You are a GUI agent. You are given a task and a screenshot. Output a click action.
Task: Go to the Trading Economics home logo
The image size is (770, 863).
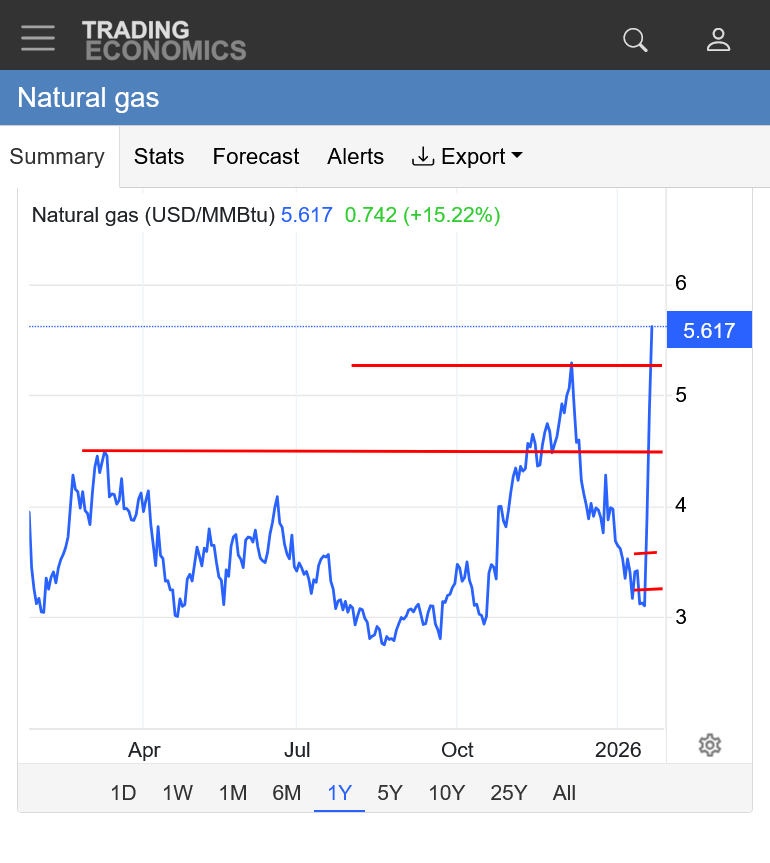(164, 40)
